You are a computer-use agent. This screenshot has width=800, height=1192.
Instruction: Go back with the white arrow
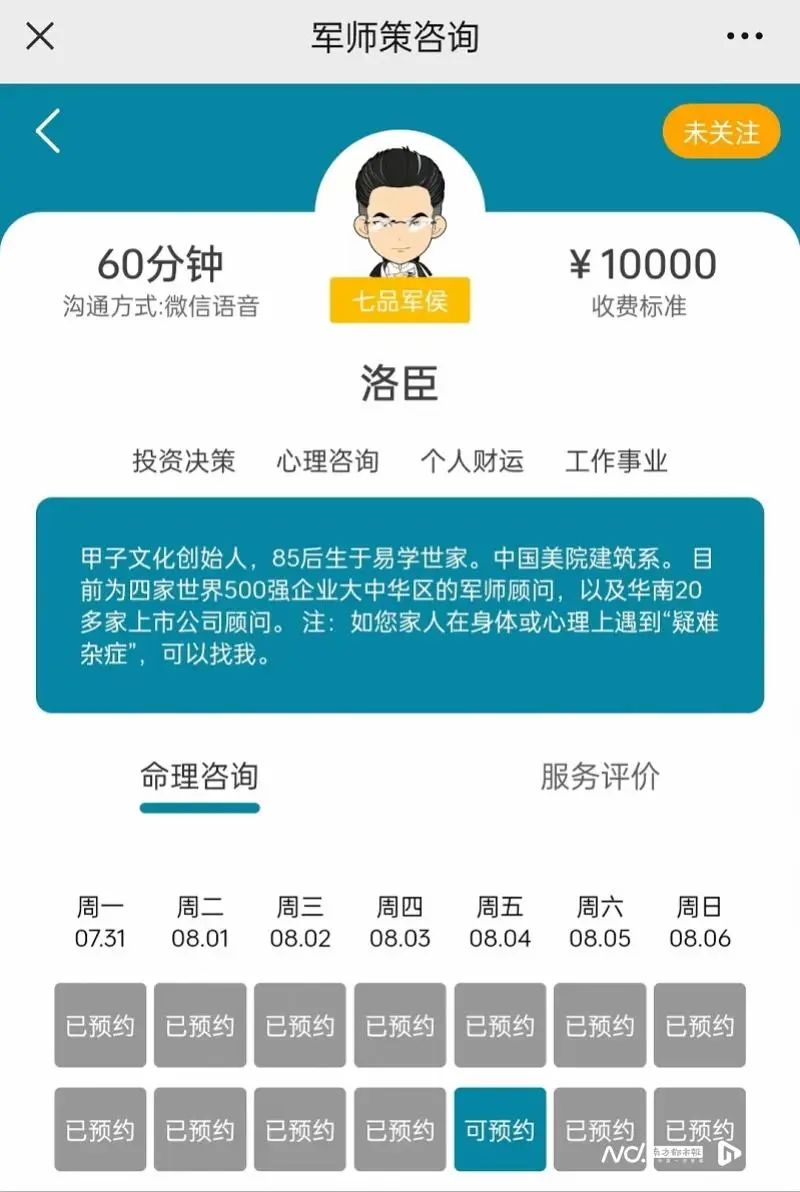pyautogui.click(x=48, y=131)
